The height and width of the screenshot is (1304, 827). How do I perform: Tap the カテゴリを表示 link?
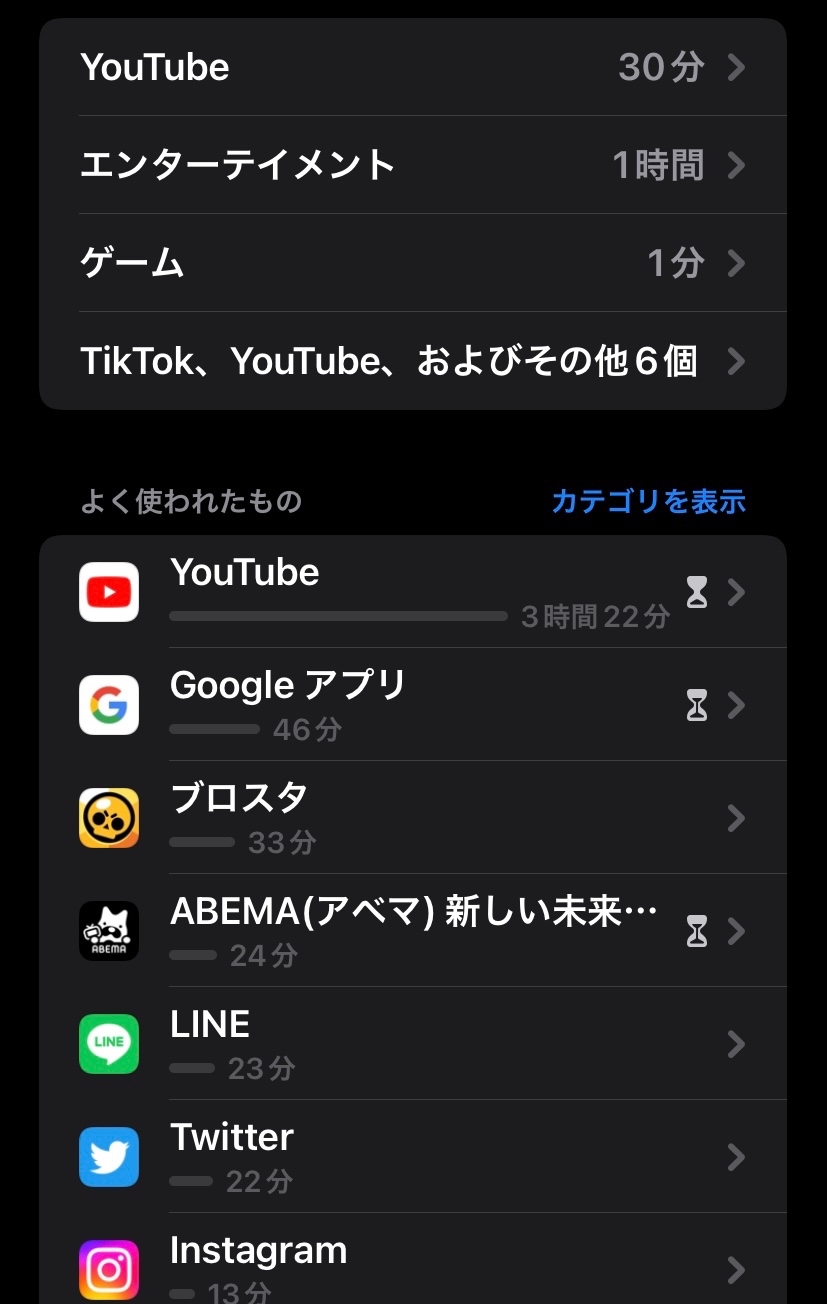[x=648, y=501]
